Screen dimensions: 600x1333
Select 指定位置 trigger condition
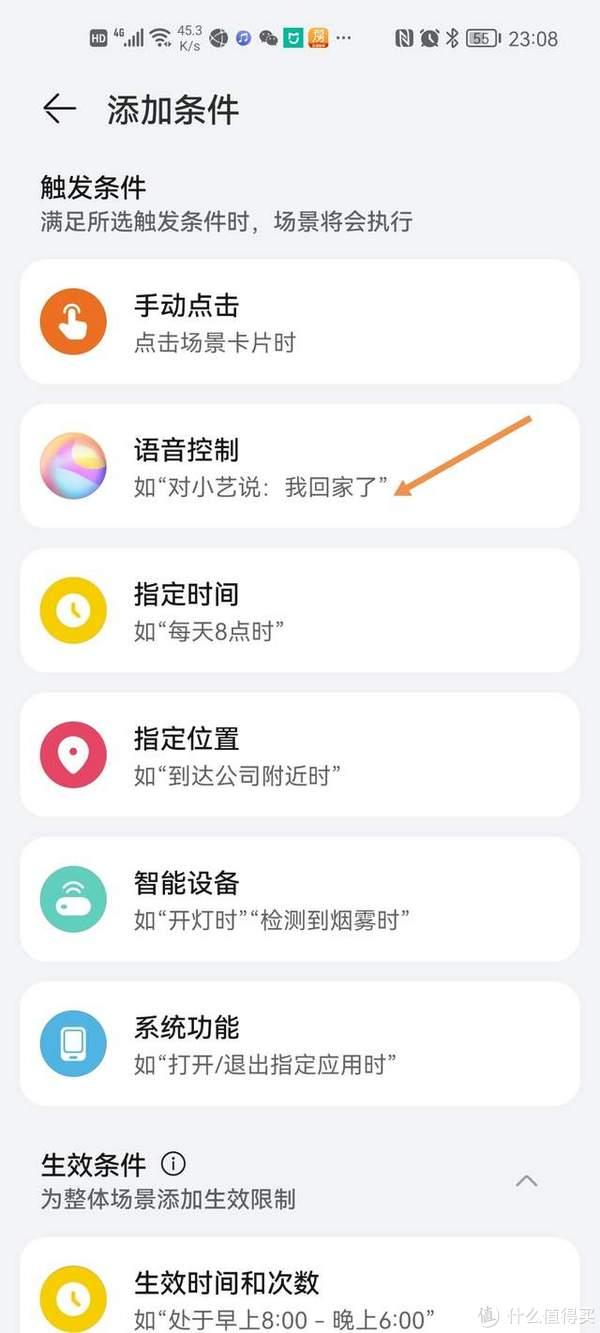[x=300, y=754]
